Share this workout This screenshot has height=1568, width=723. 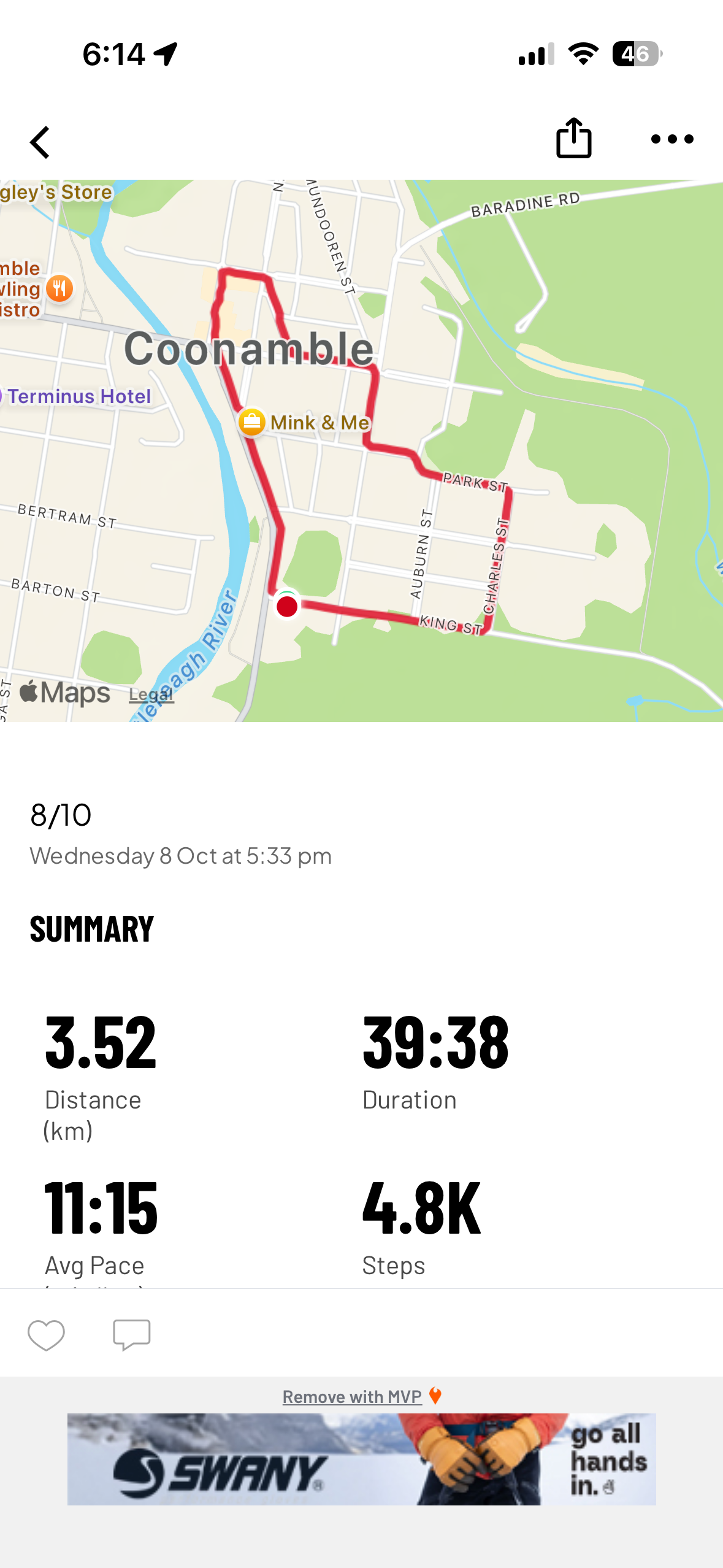click(573, 138)
